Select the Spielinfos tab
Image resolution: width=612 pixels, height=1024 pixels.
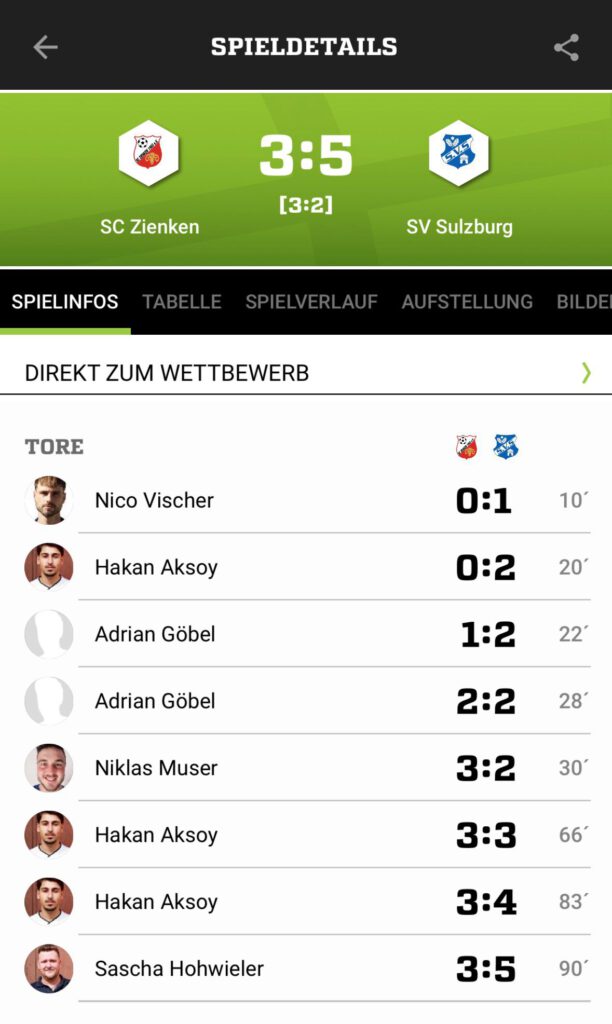(65, 301)
